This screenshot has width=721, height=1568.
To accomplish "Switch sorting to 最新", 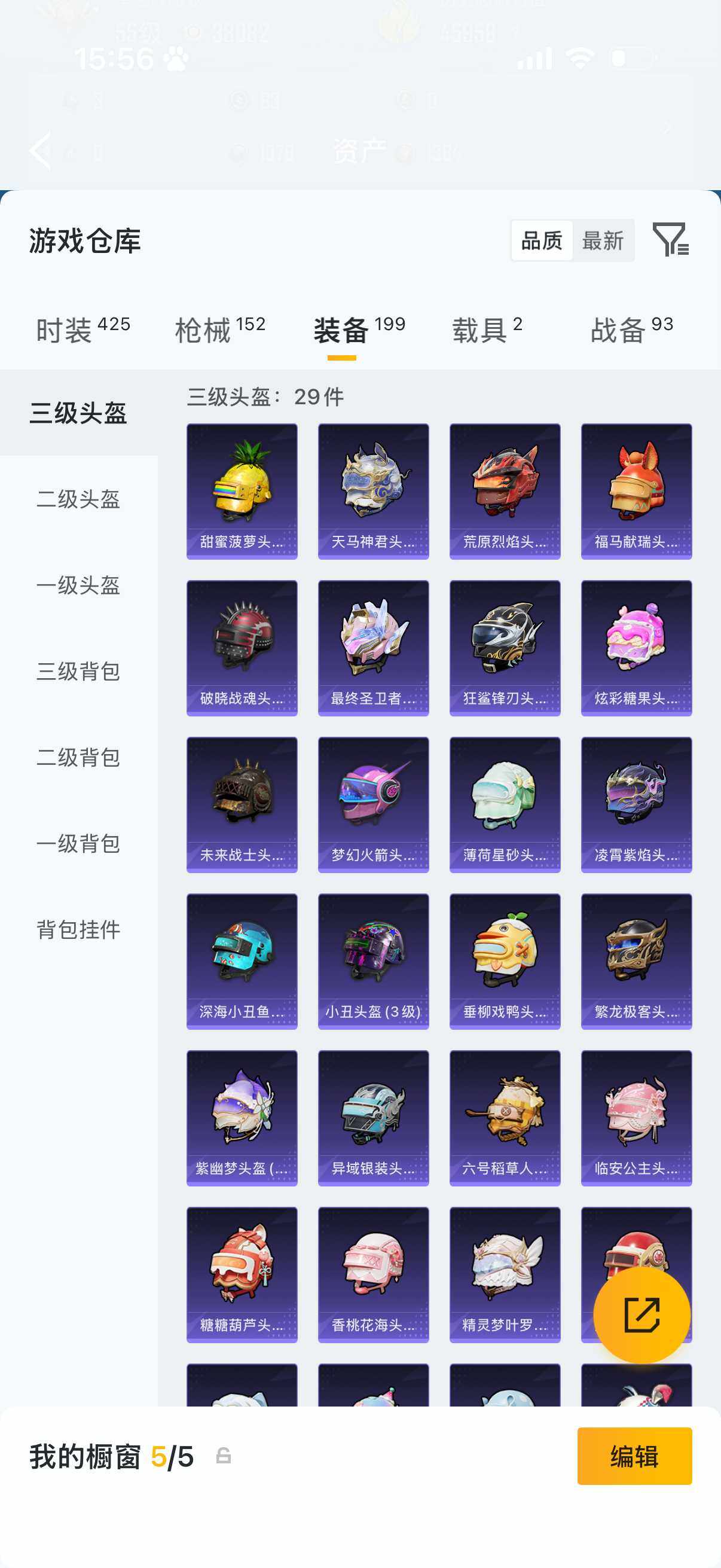I will pos(603,240).
